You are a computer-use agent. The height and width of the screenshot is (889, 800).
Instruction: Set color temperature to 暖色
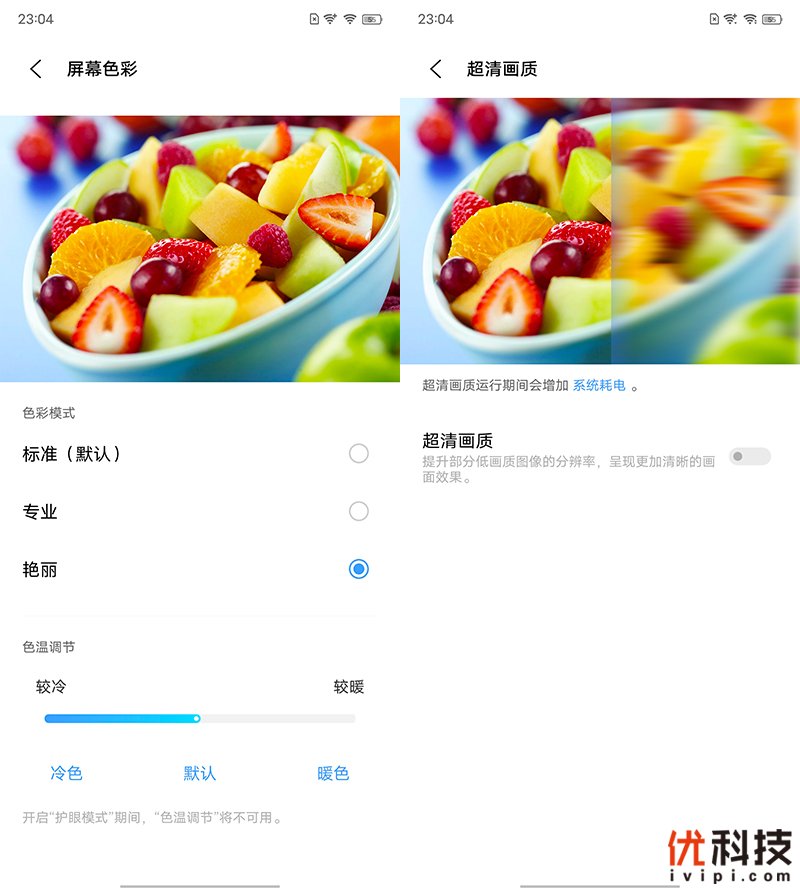tap(333, 773)
